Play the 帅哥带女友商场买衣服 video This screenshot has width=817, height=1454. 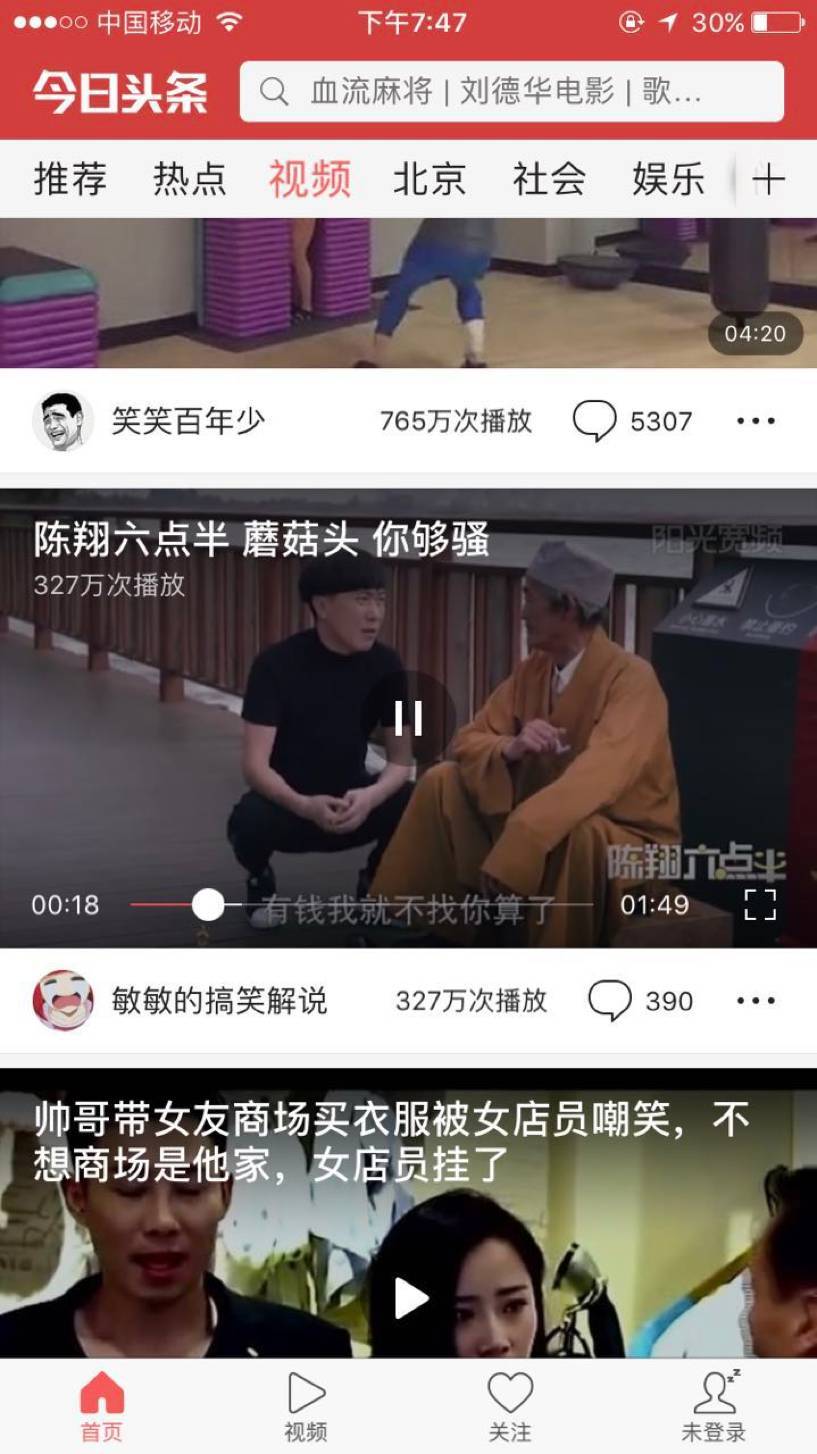coord(410,1298)
